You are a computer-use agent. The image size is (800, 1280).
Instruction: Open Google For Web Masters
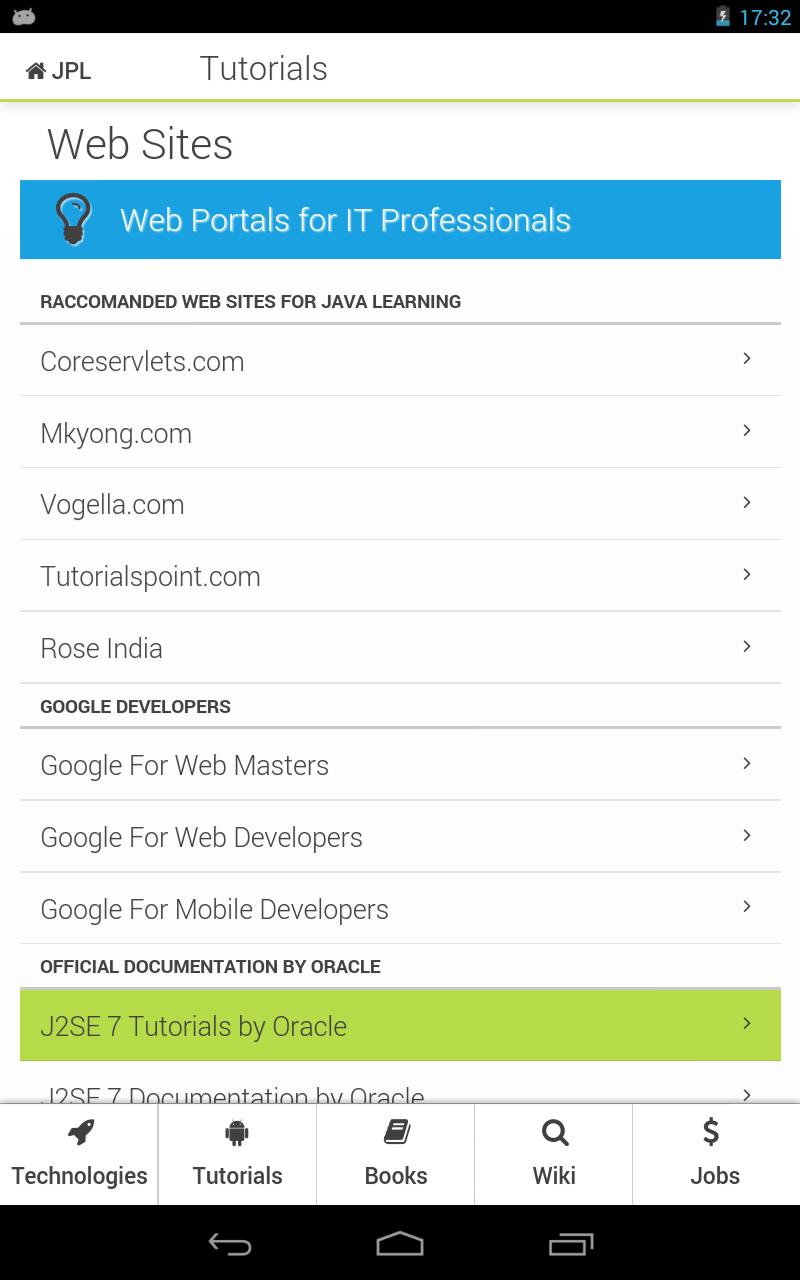coord(400,765)
